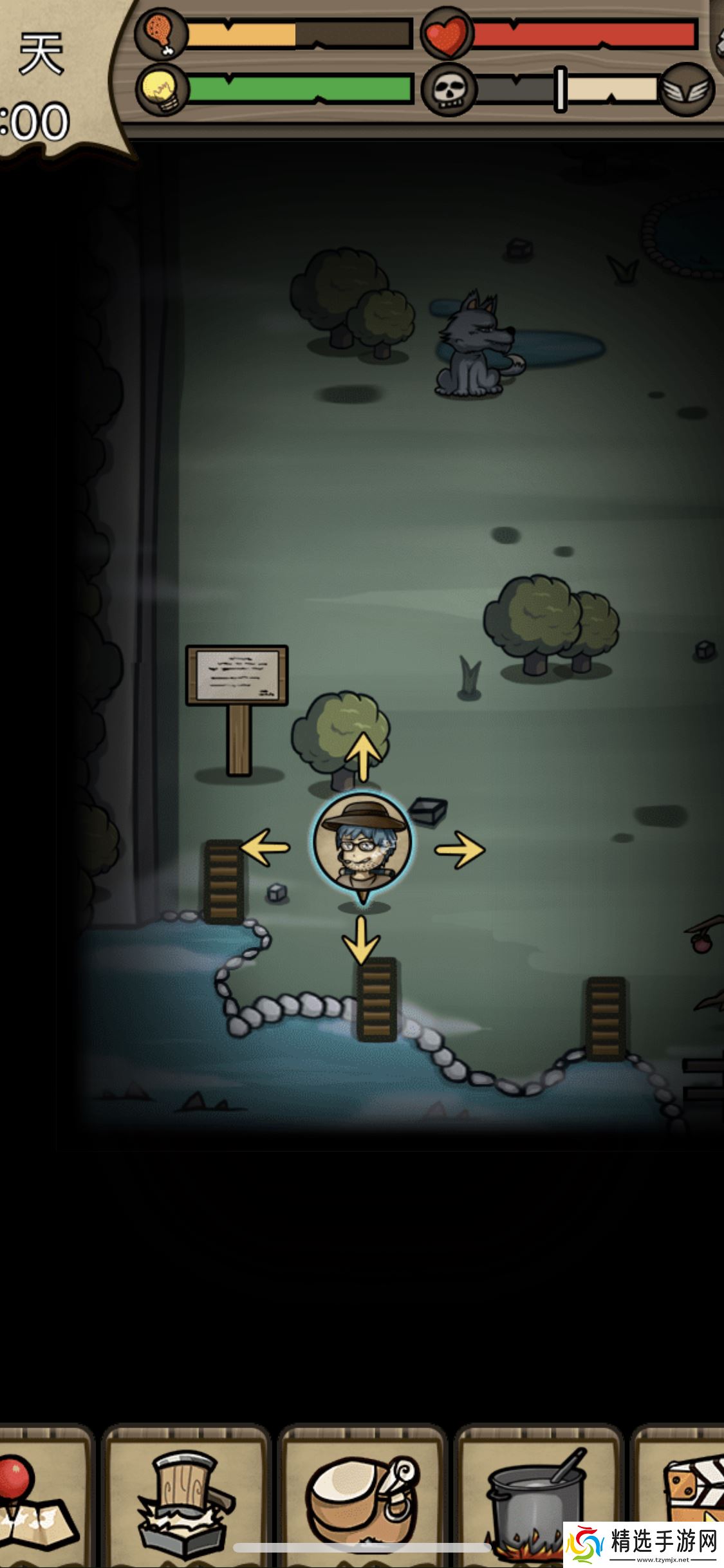Open the bowl and scroll menu
This screenshot has height=1568, width=724.
(362, 1498)
